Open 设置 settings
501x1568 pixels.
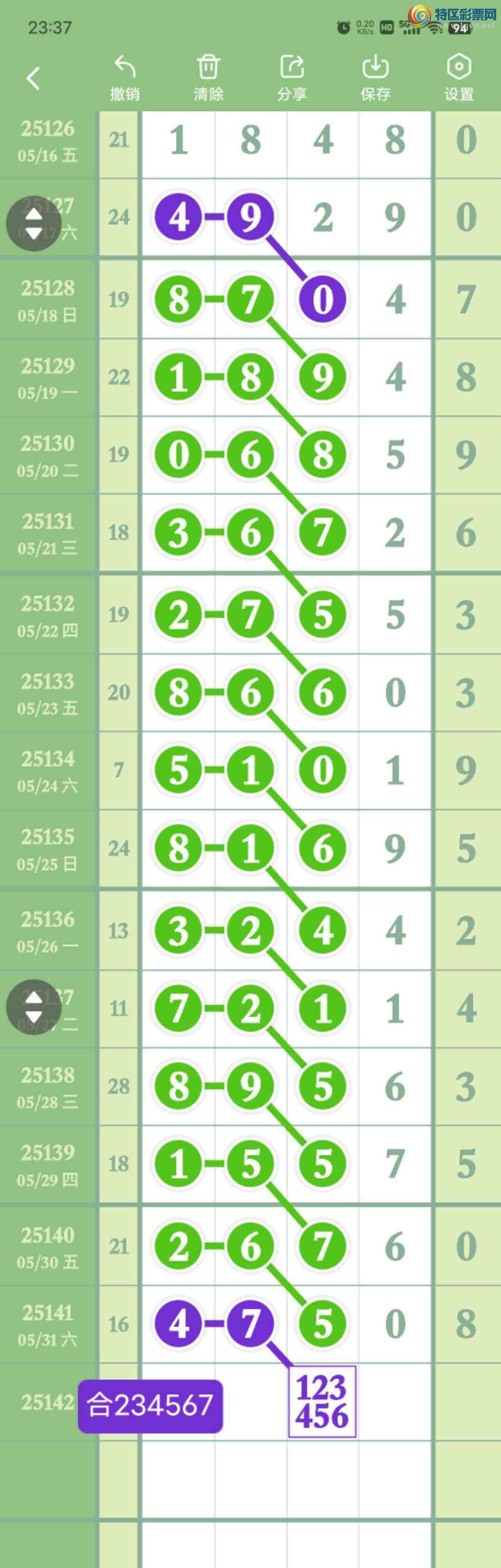pos(458,78)
